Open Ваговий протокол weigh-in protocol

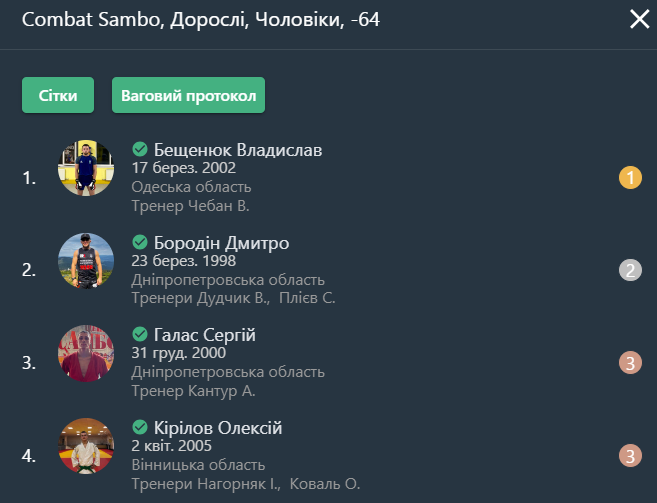tap(188, 96)
